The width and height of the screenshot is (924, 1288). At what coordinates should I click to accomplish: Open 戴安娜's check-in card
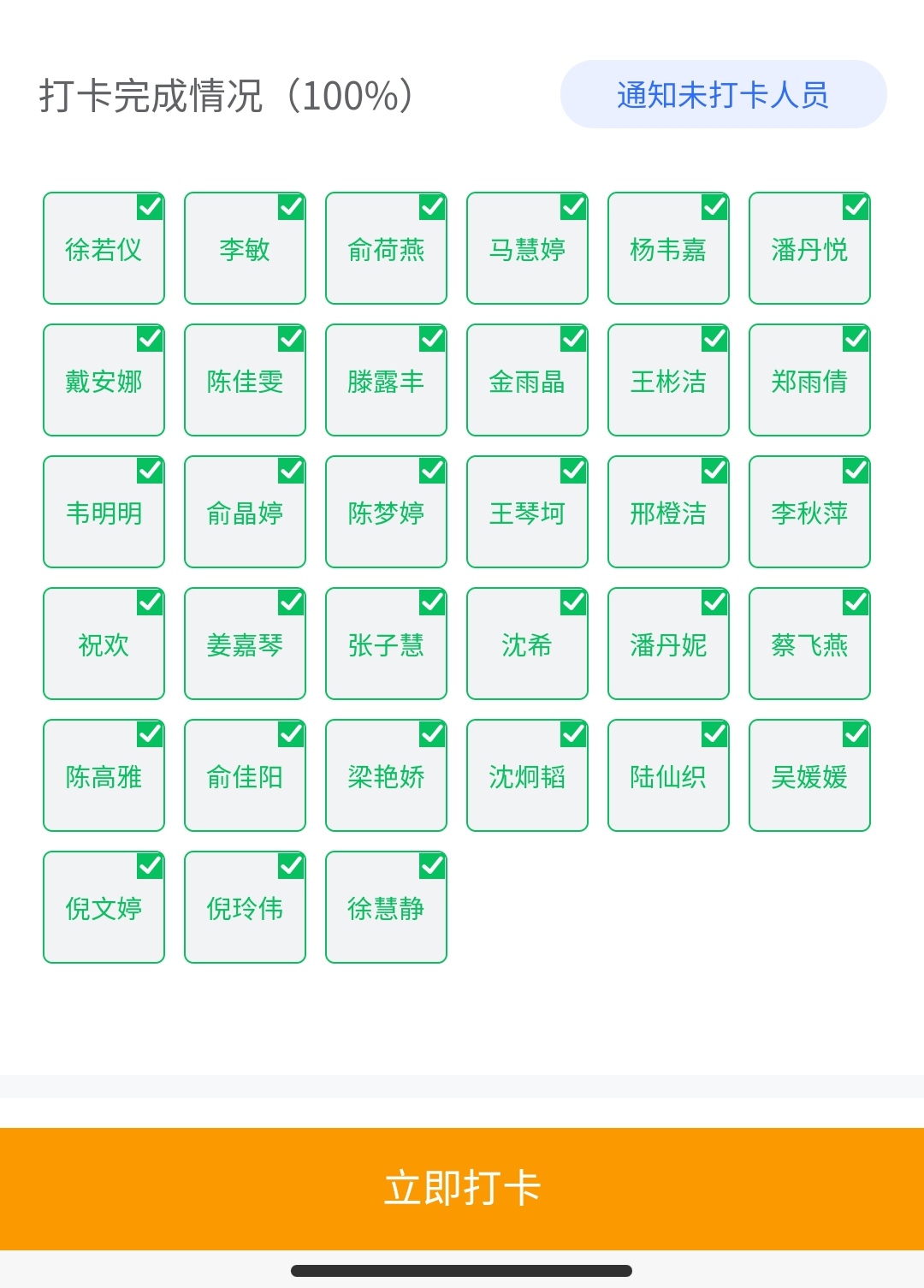[104, 380]
